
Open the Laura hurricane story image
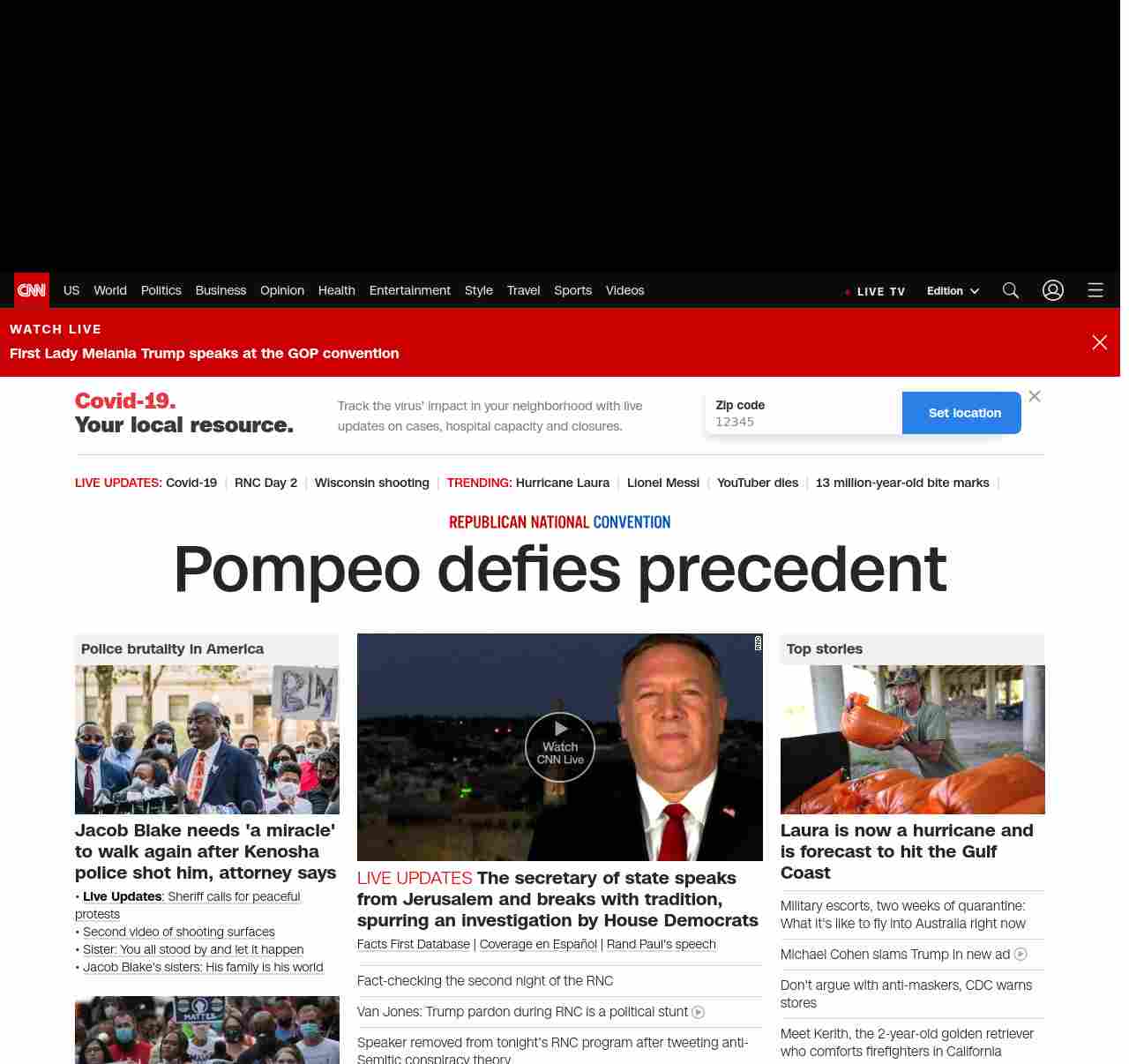coord(912,739)
